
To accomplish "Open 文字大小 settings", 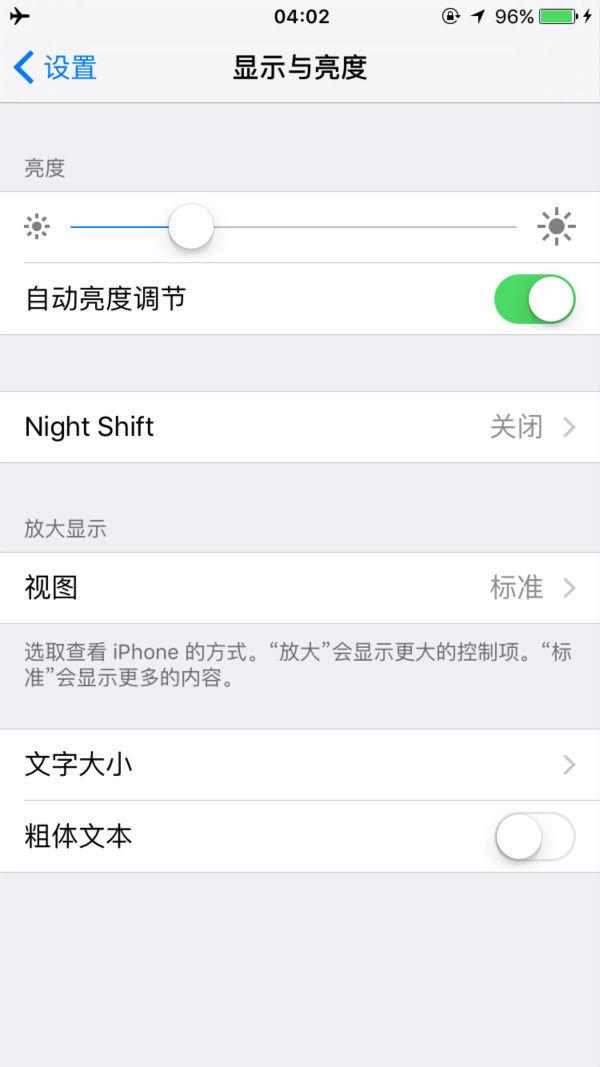I will [300, 765].
